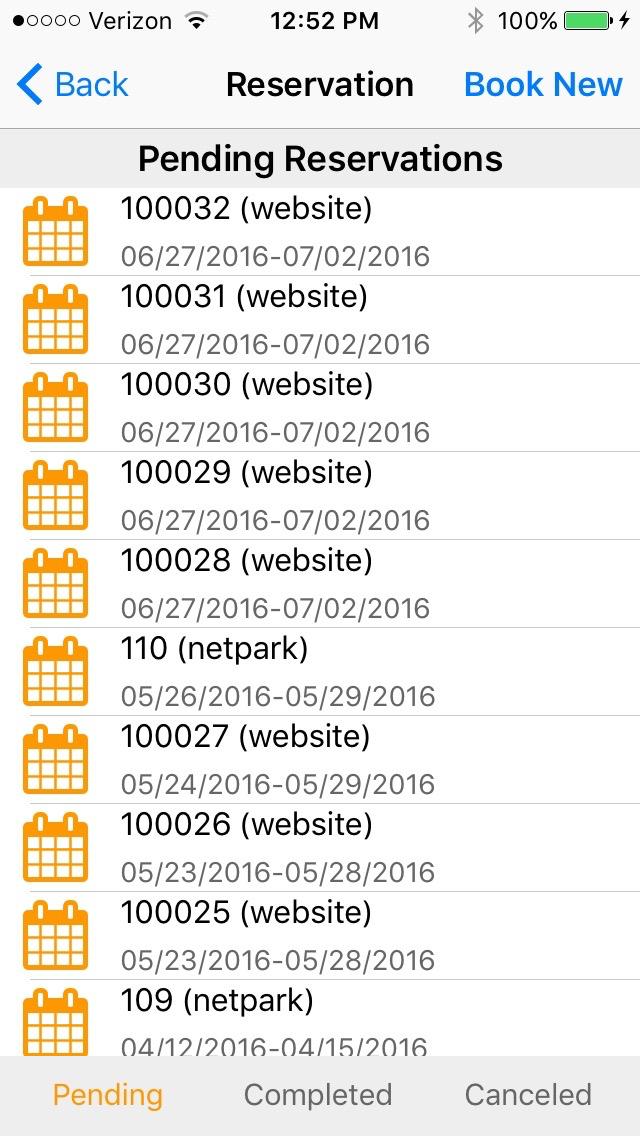Open netpark reservation 109
640x1136 pixels.
click(320, 1018)
